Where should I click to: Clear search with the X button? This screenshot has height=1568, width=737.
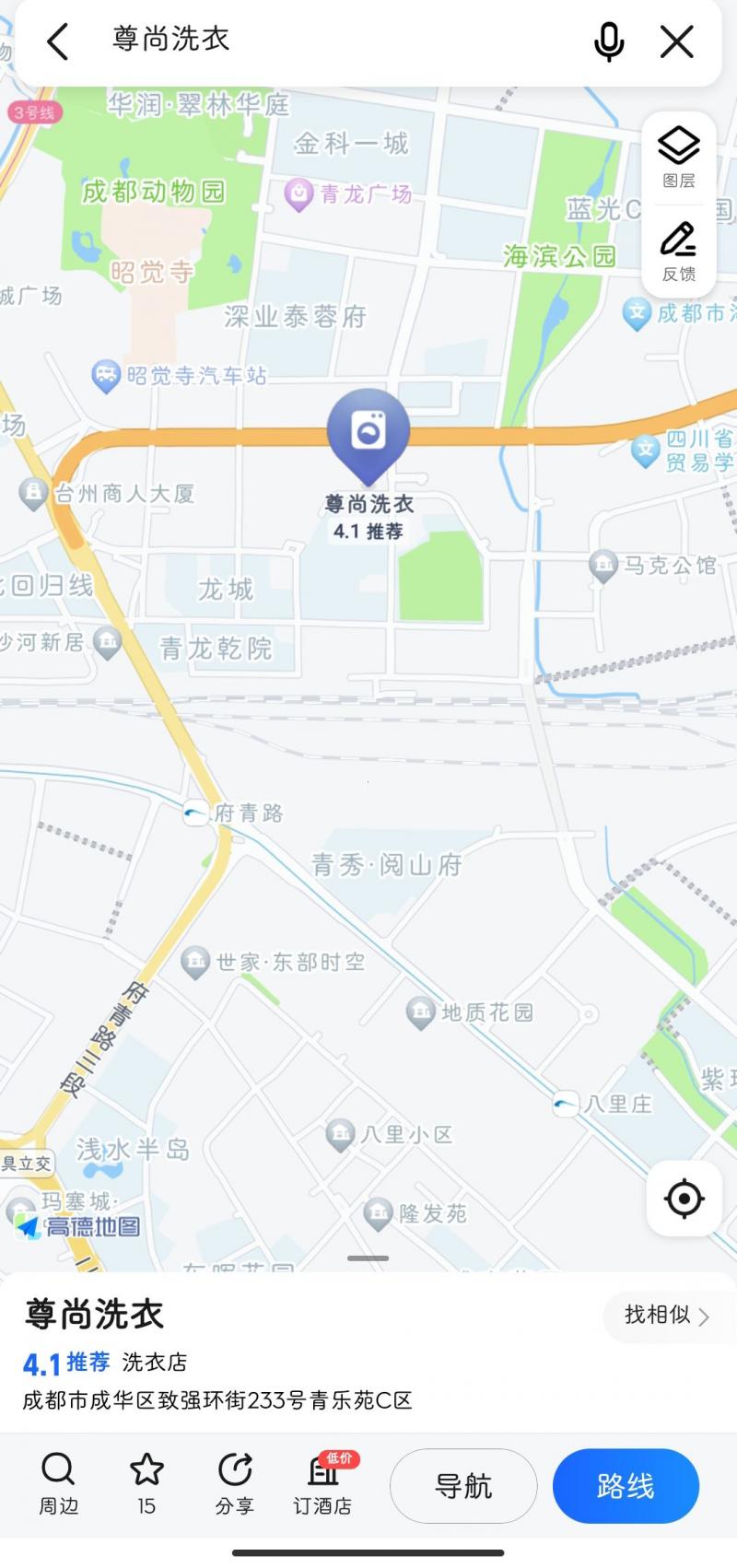(677, 41)
